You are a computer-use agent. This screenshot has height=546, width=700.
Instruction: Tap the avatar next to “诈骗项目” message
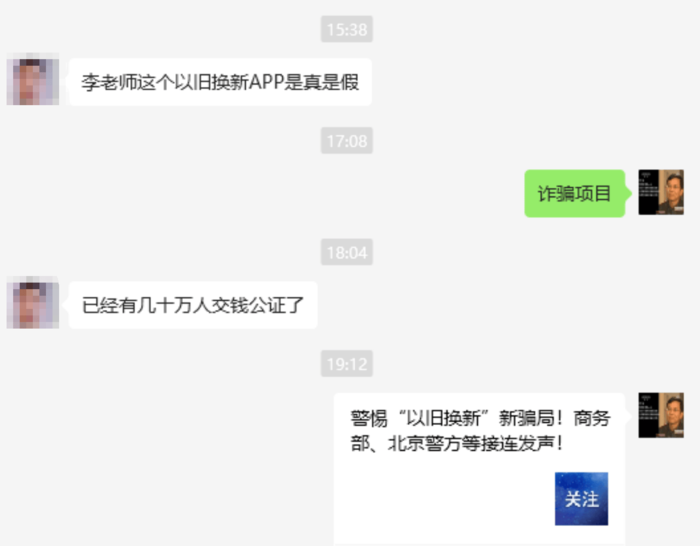click(660, 192)
